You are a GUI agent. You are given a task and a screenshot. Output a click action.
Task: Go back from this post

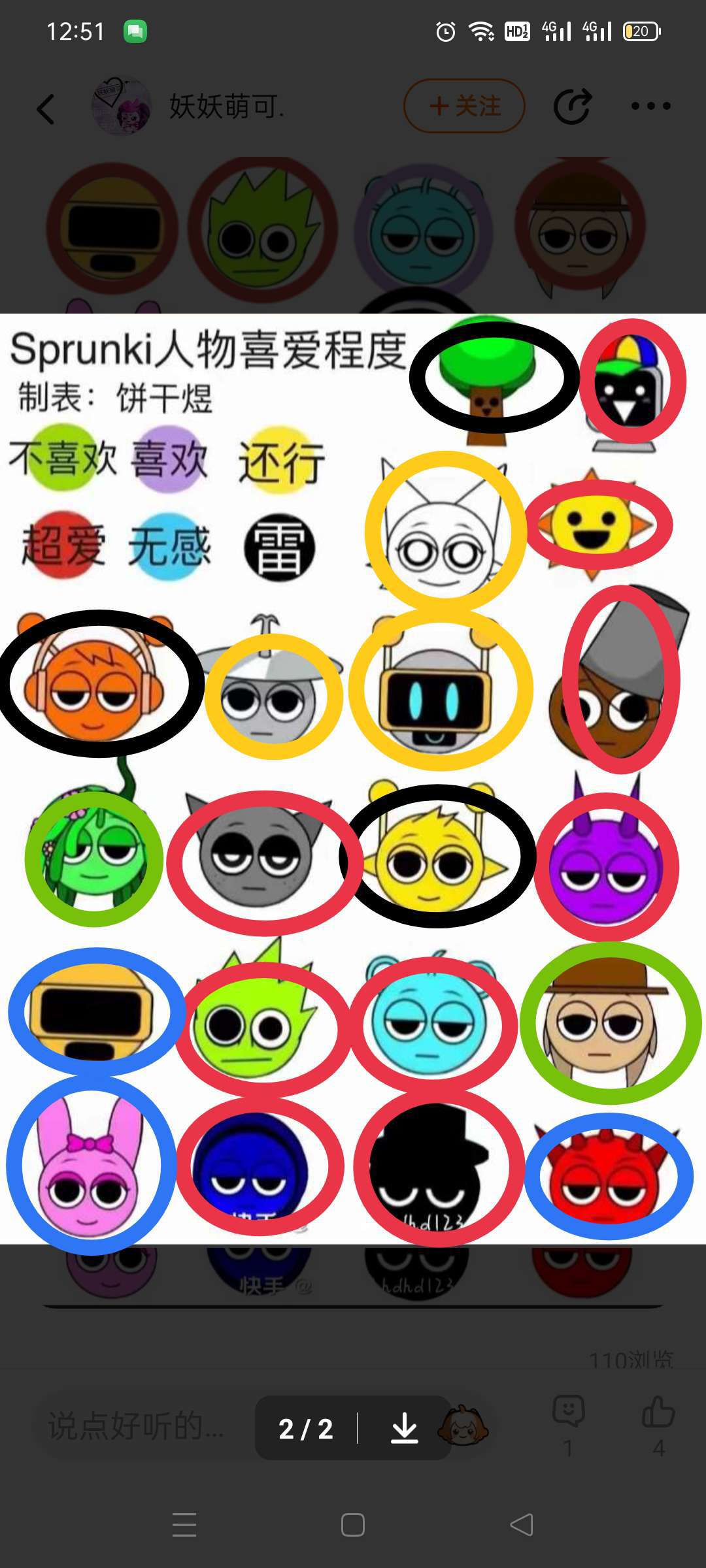46,108
